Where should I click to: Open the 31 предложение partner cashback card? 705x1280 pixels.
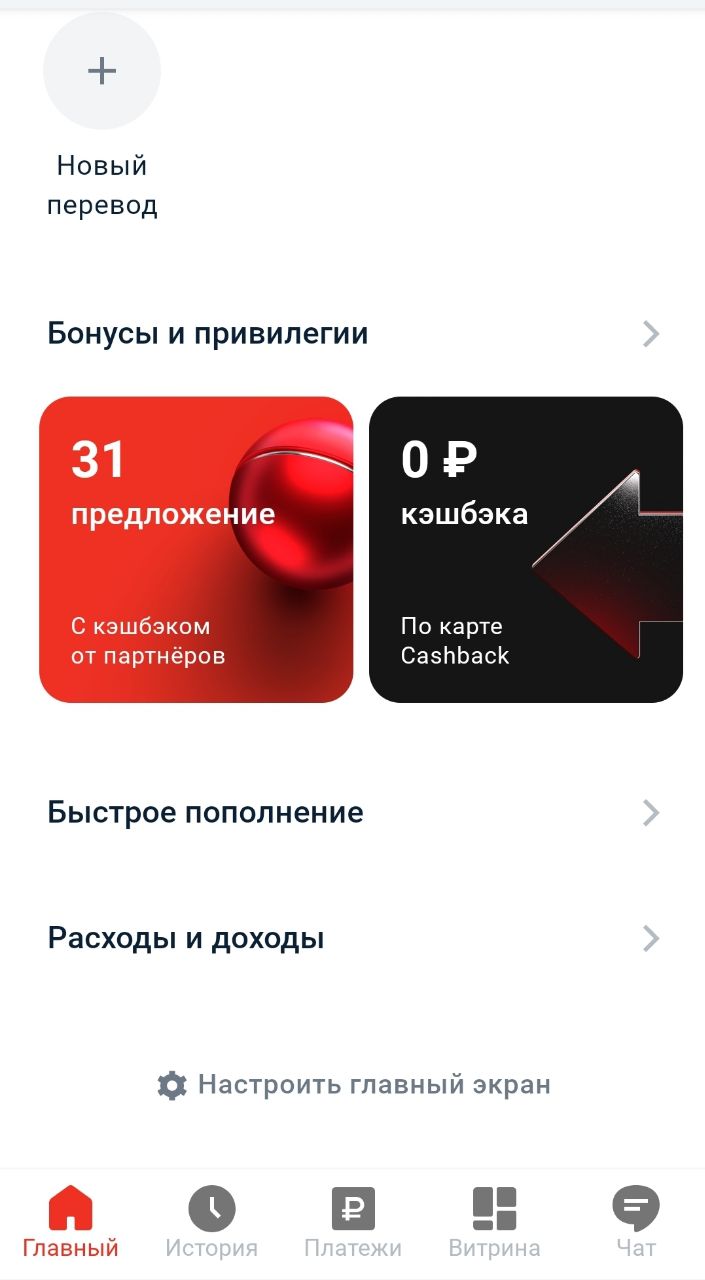(x=196, y=550)
